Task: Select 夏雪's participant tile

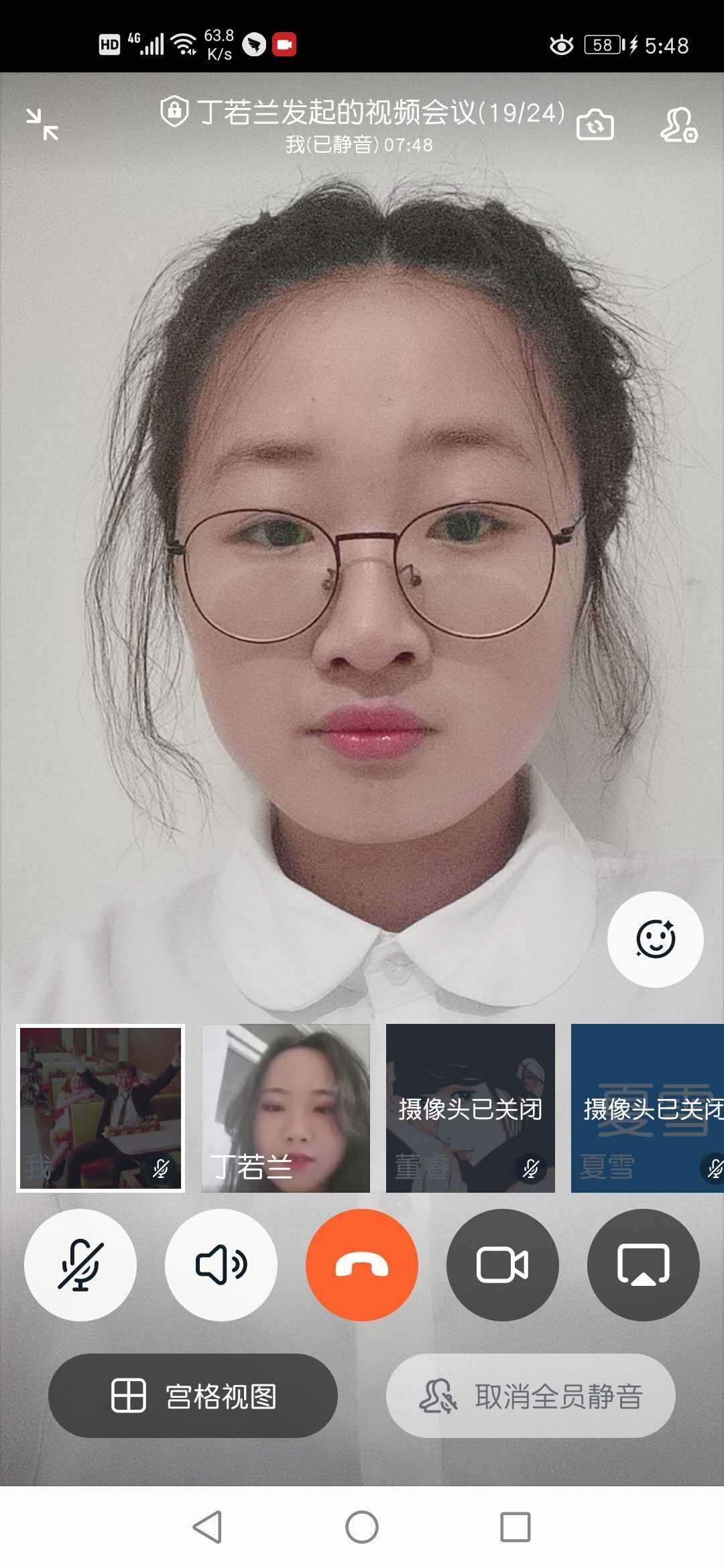Action: click(x=647, y=1108)
